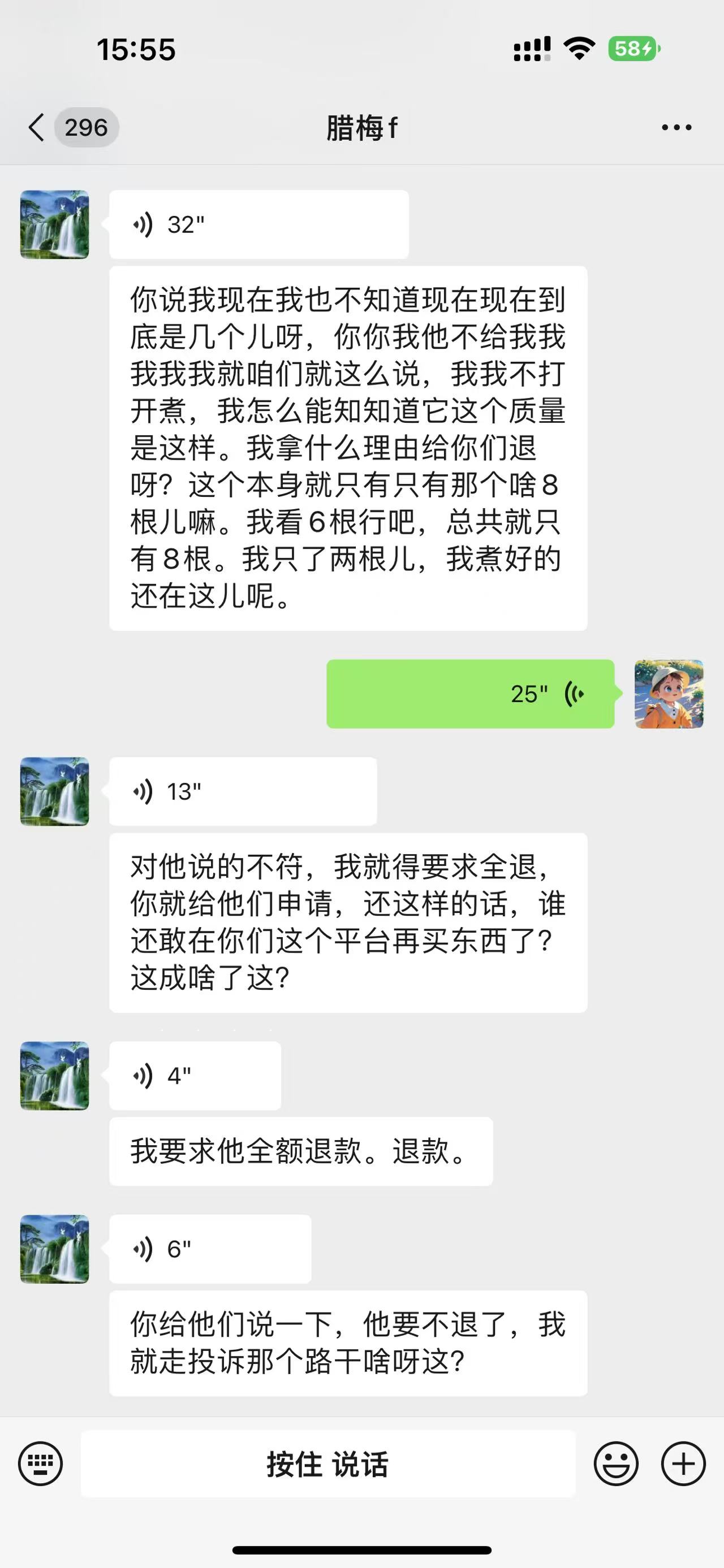Image resolution: width=724 pixels, height=1568 pixels.
Task: Tap the 按住 说话 hold-to-talk button
Action: click(x=328, y=1463)
